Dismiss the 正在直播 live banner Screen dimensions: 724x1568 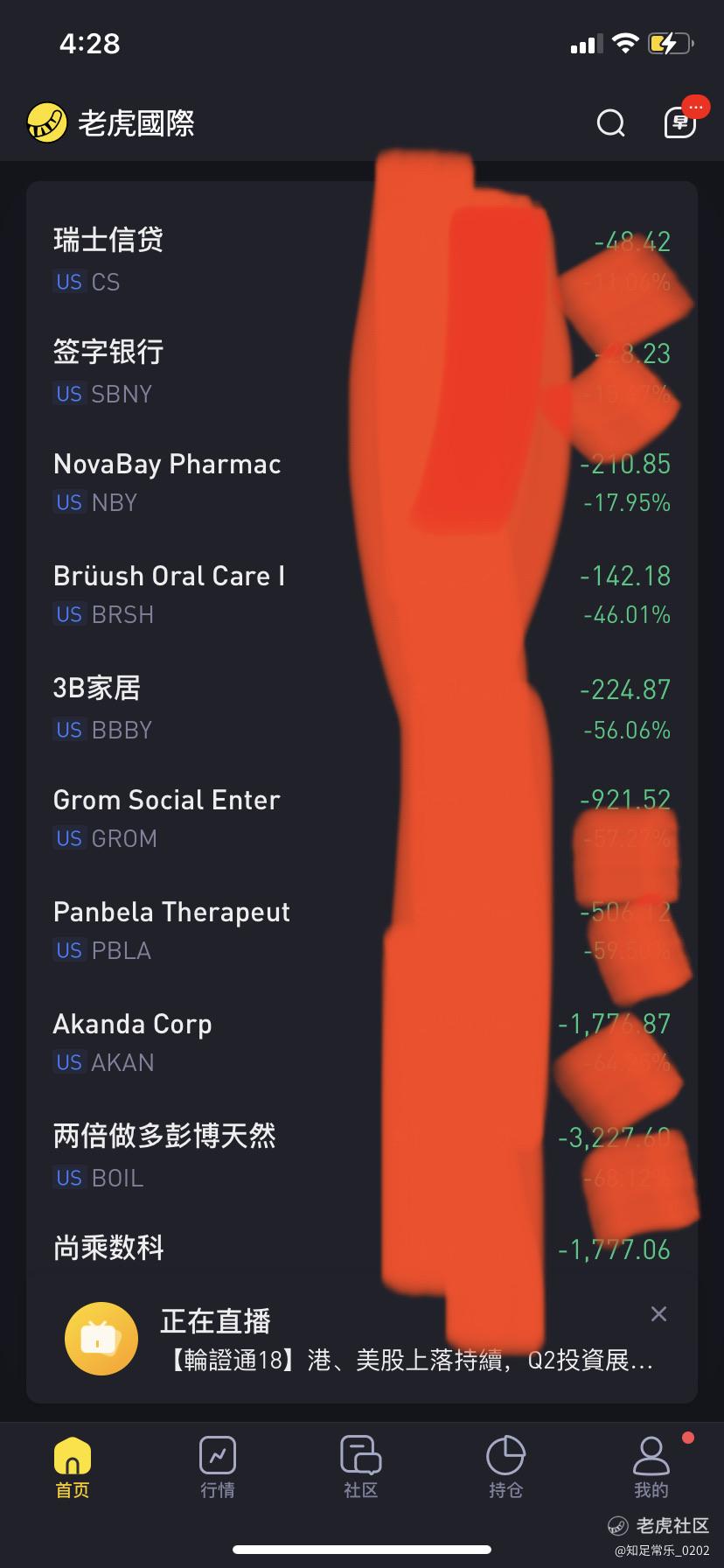pos(659,1313)
